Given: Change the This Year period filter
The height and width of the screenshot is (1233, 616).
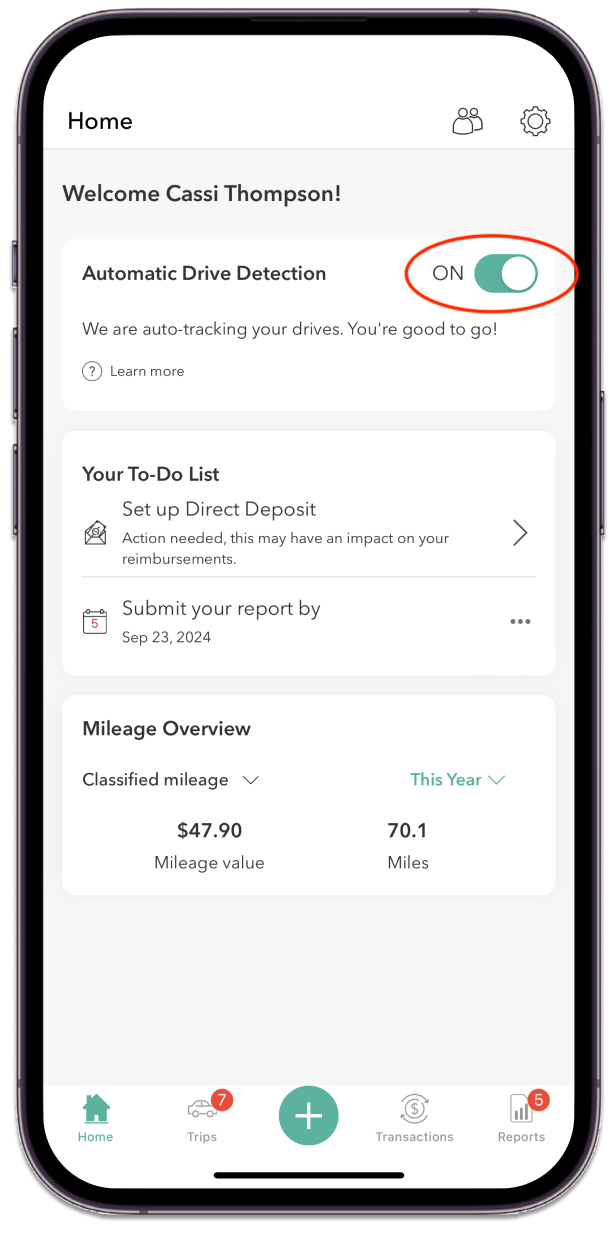Looking at the screenshot, I should pos(457,780).
